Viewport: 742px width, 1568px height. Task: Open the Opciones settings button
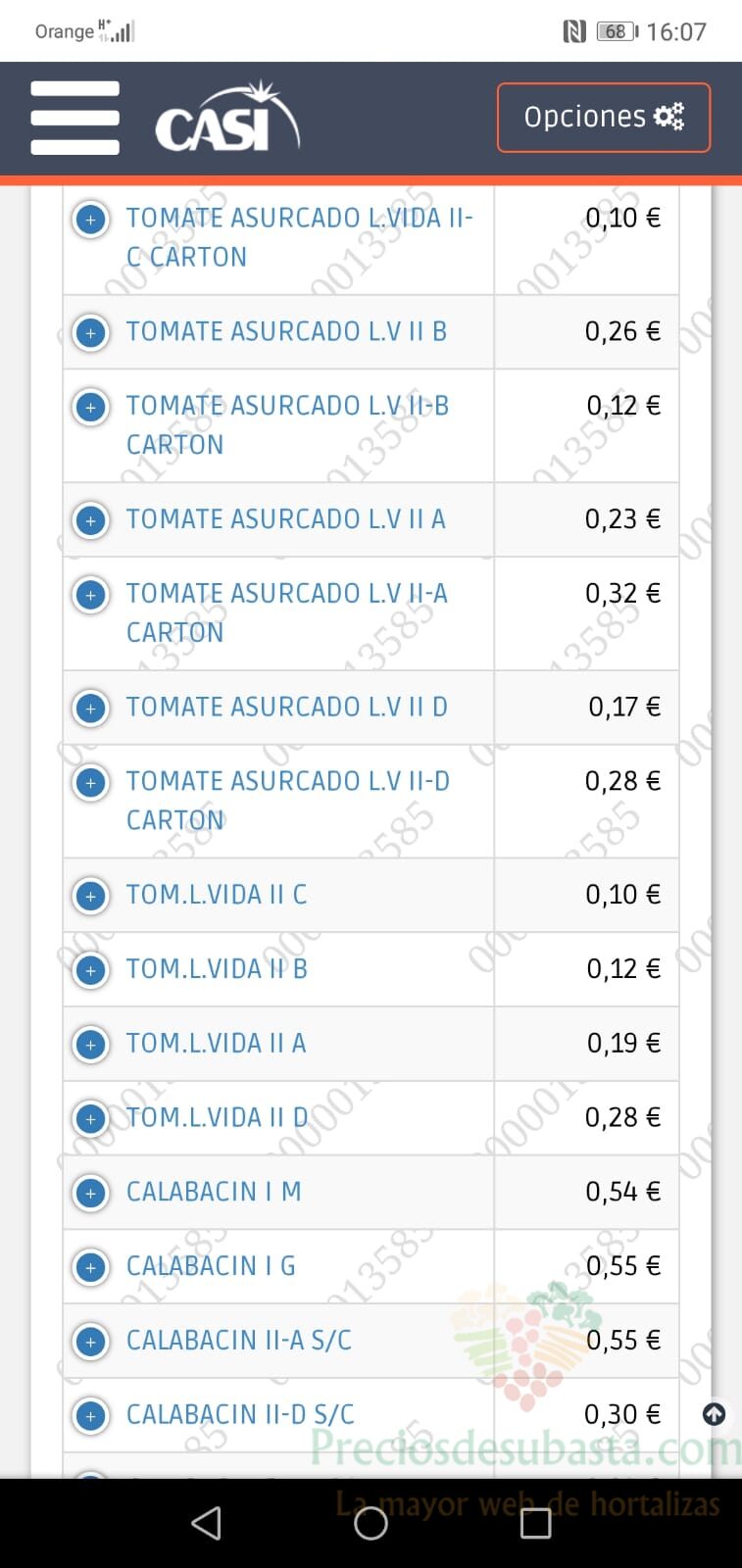point(603,118)
